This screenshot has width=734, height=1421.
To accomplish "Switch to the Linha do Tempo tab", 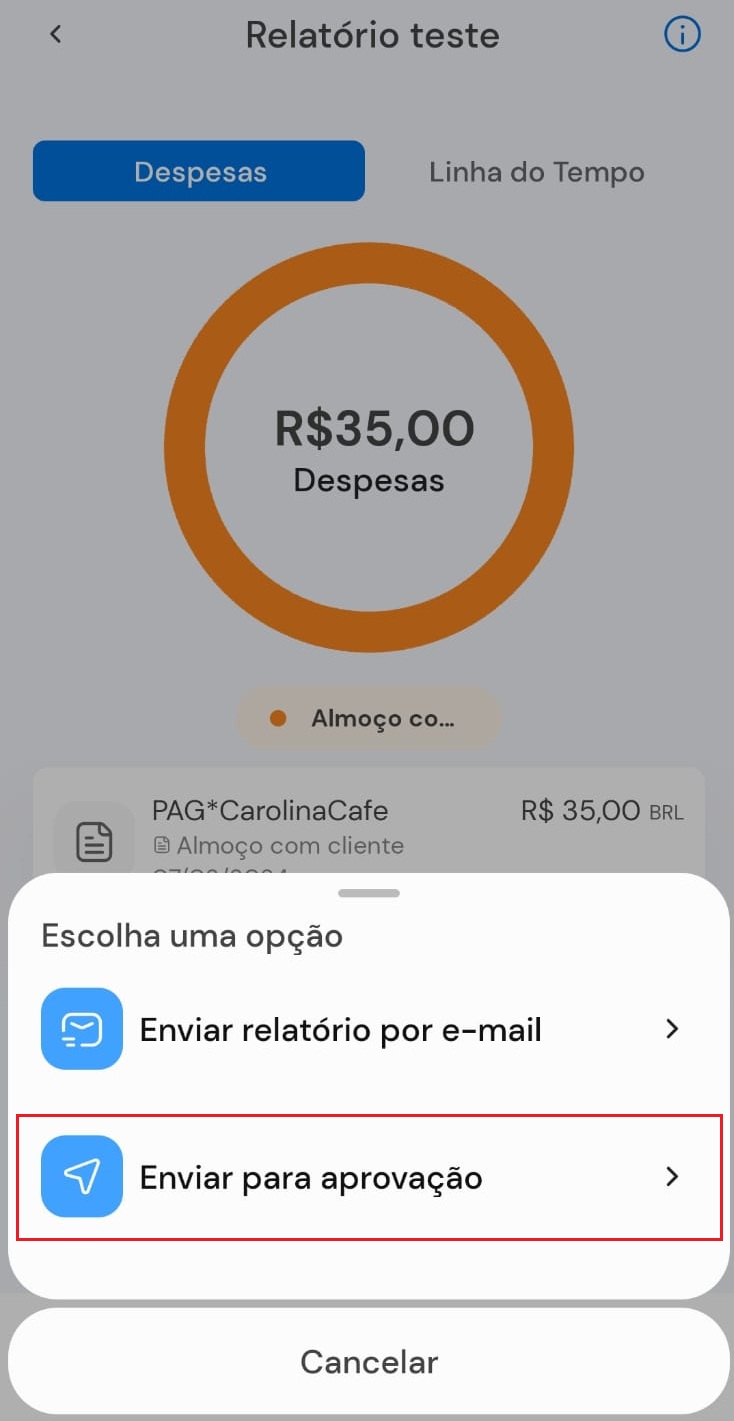I will click(x=536, y=171).
